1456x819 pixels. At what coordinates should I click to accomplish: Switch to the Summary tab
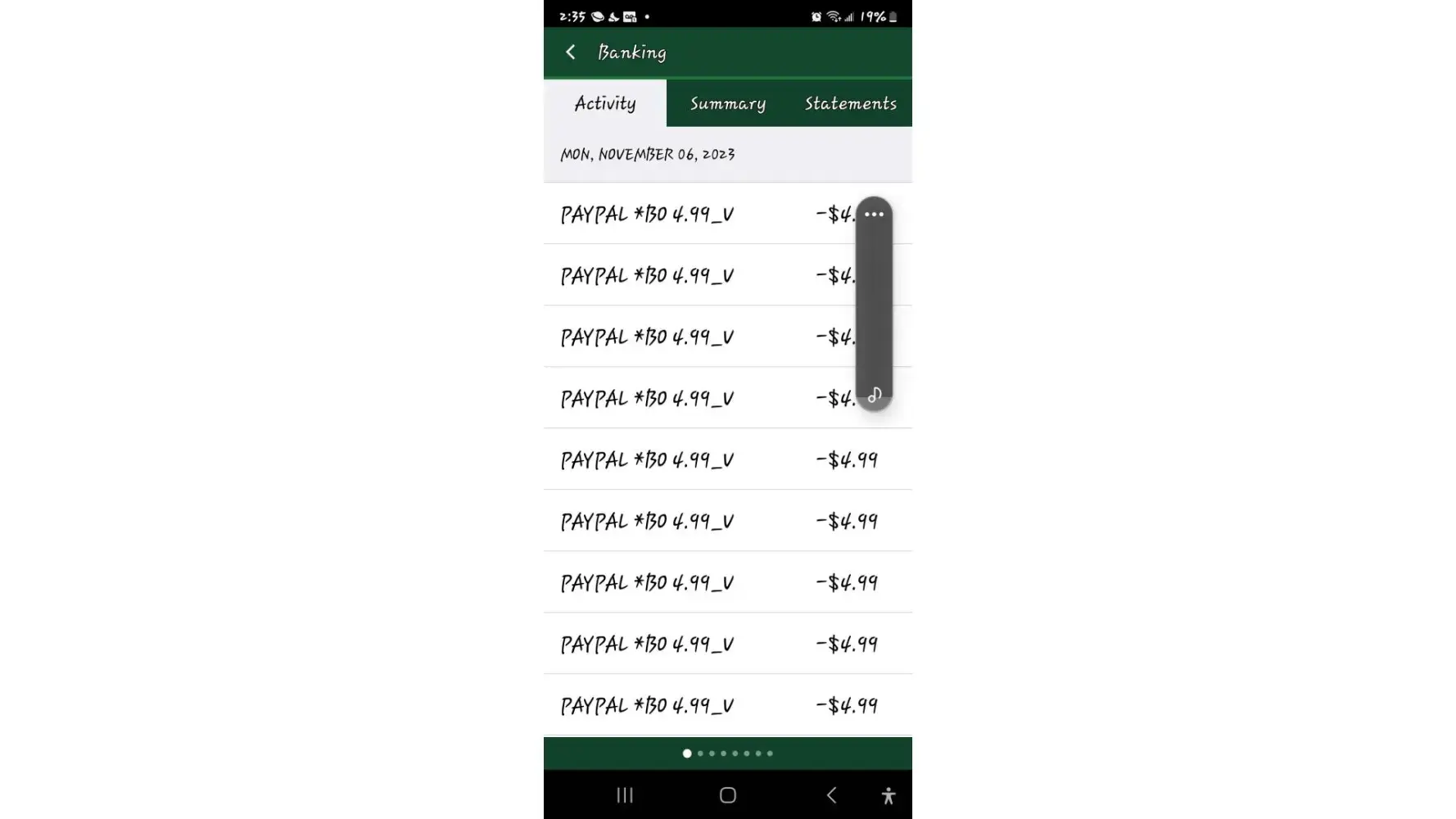(727, 103)
